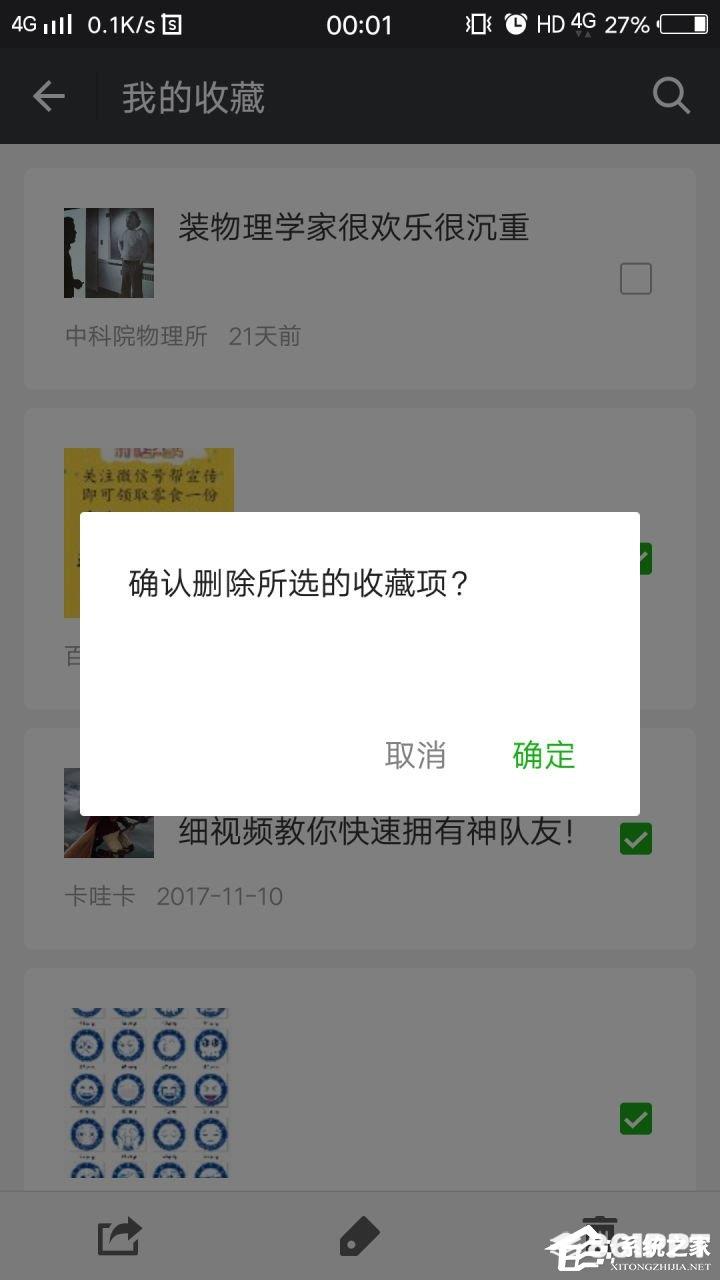Go back from 我的收藏

[48, 97]
